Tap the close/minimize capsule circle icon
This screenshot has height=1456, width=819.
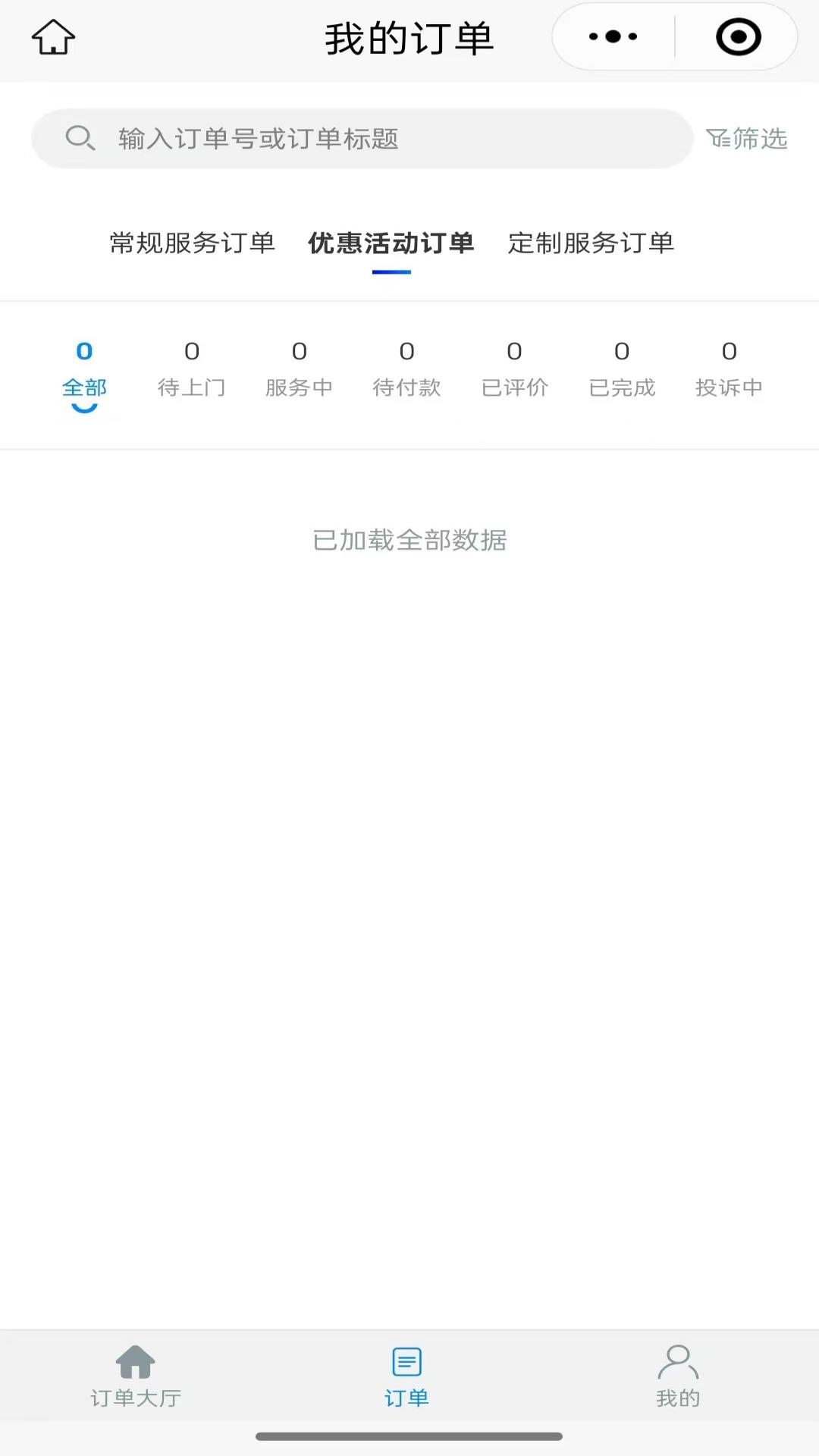coord(736,36)
